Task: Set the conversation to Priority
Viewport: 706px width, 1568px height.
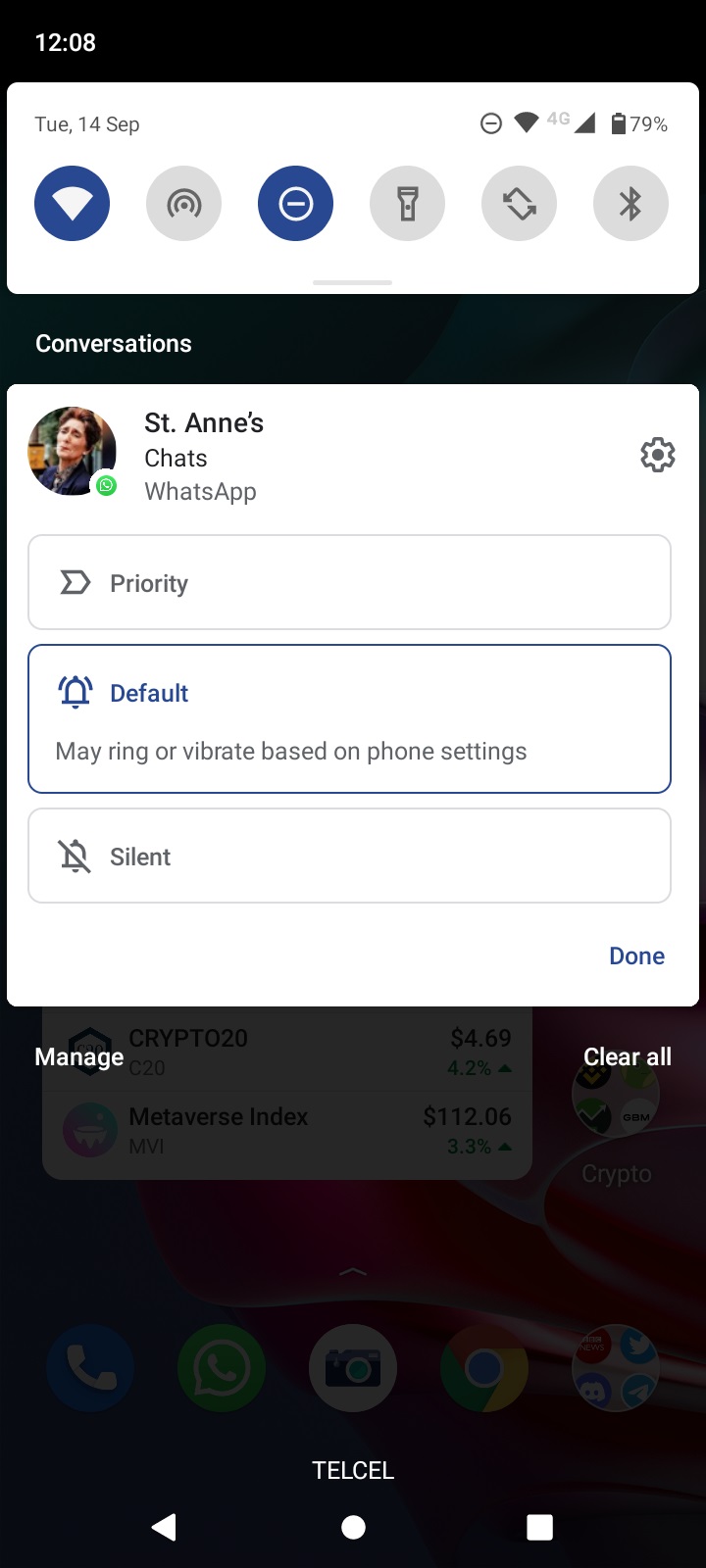Action: coord(349,582)
